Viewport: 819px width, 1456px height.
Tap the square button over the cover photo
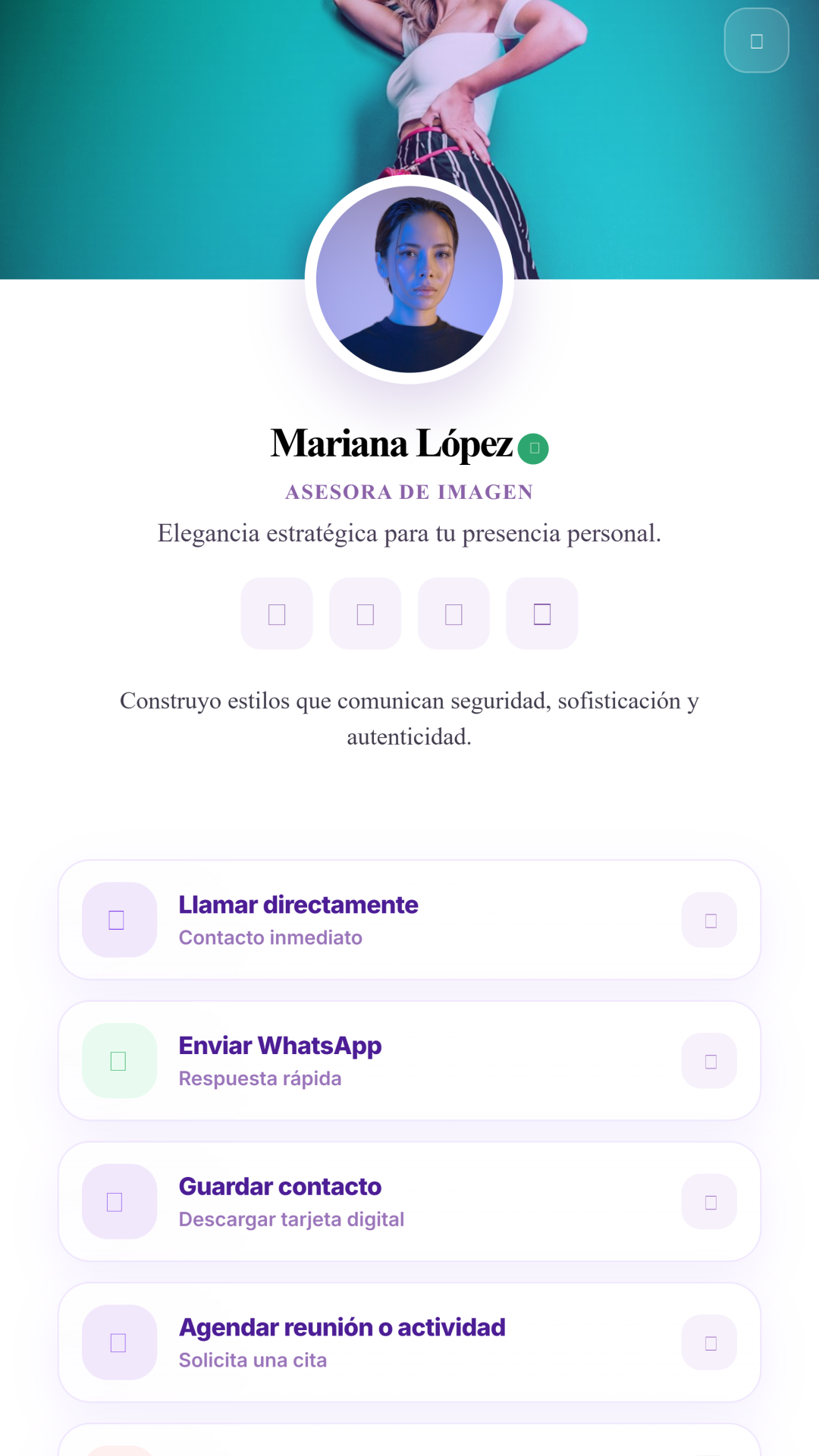tap(756, 40)
